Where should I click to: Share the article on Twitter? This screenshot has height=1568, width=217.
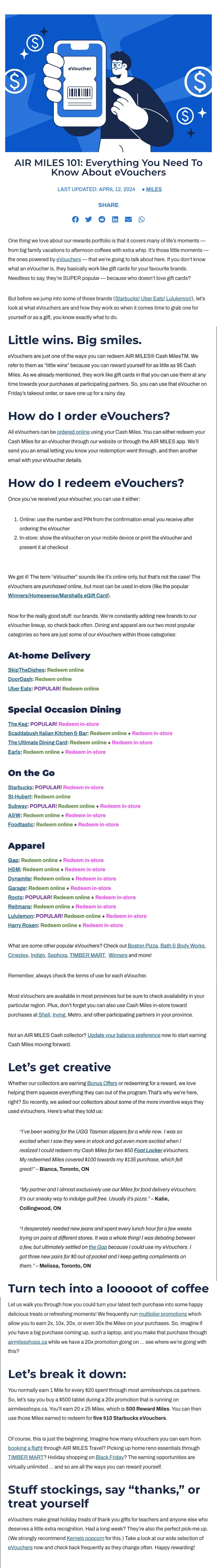coord(89,219)
